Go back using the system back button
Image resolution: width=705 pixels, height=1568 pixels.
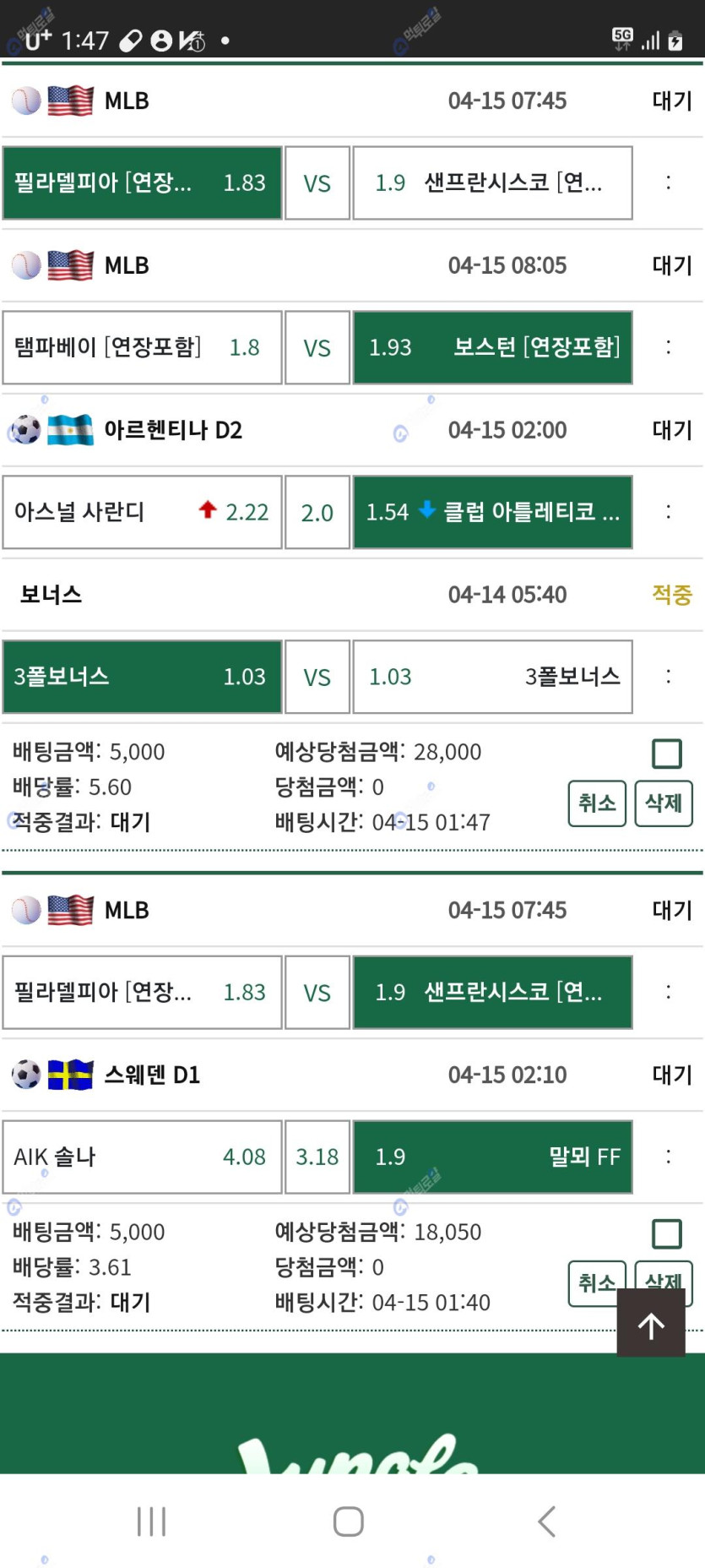point(546,1522)
